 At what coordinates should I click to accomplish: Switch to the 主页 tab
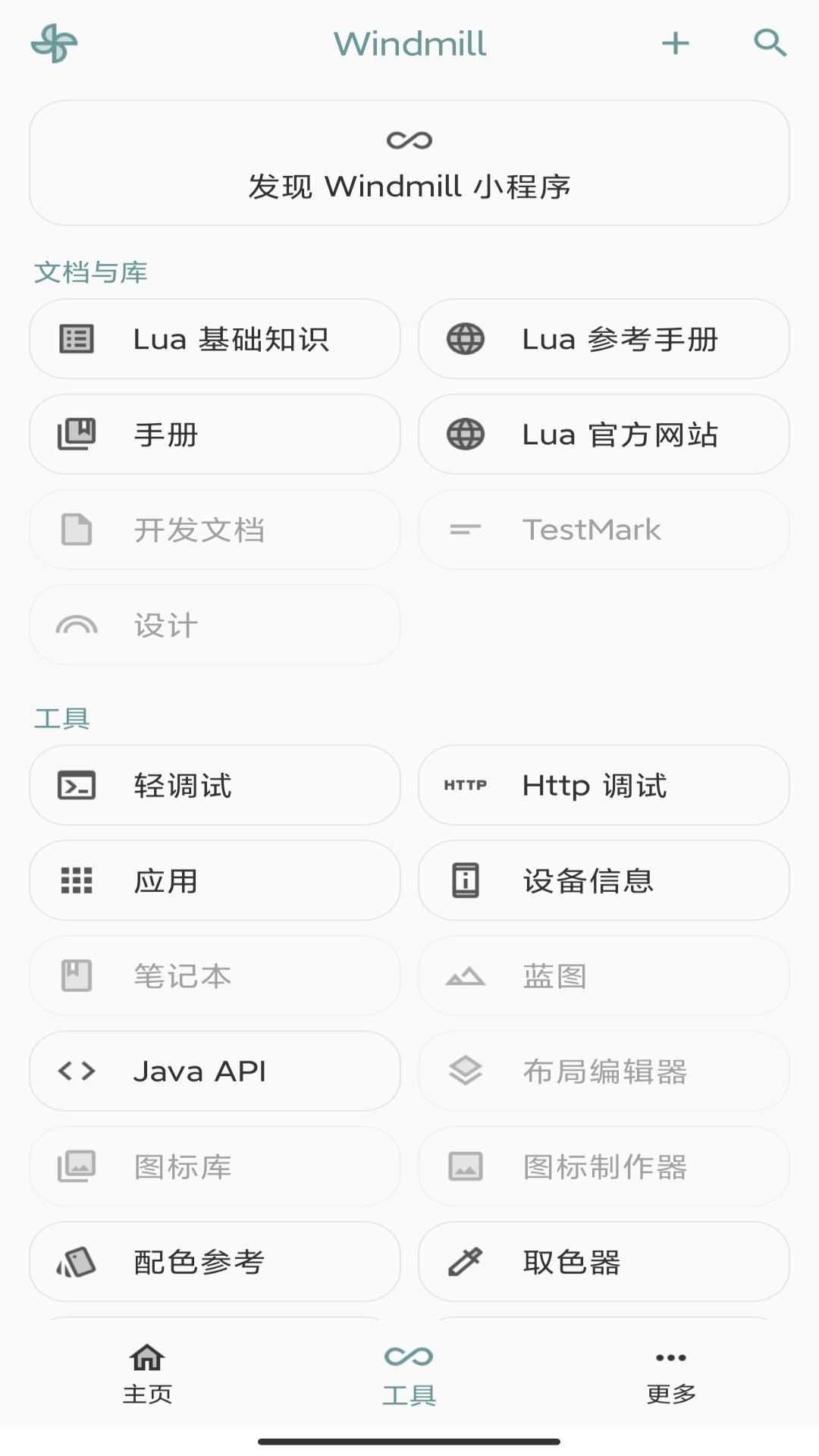coord(147,1373)
